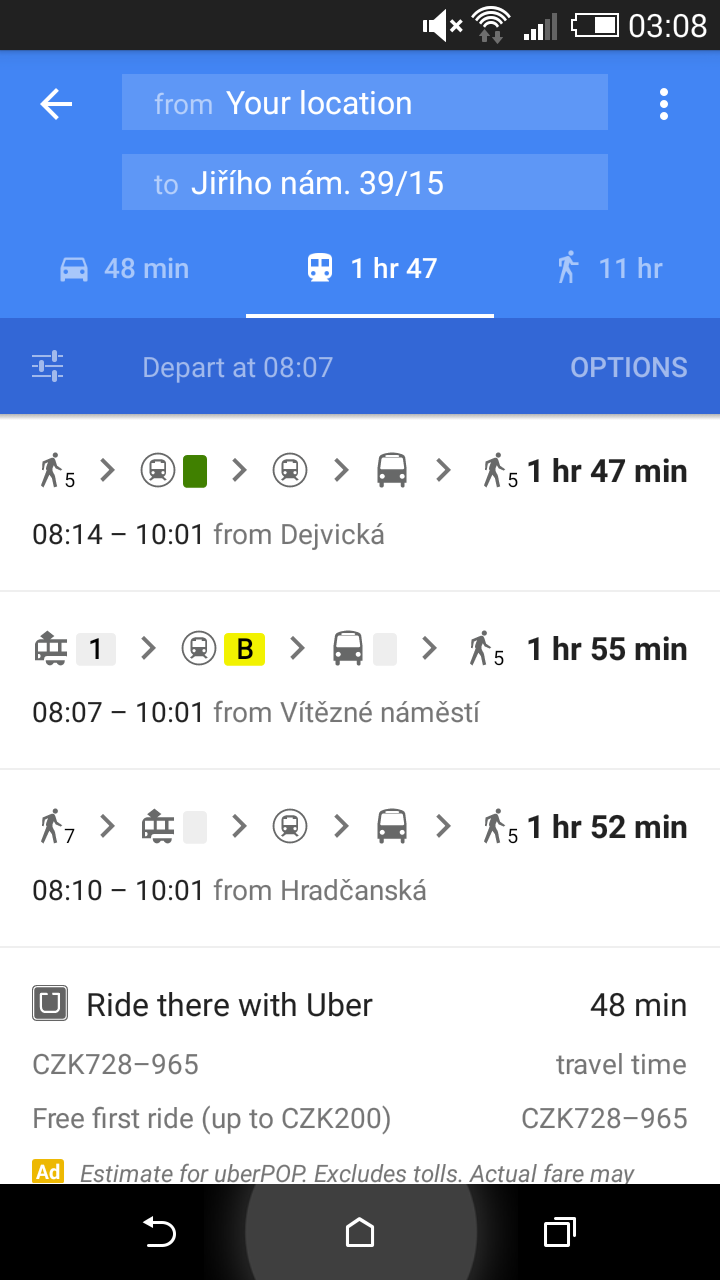
Task: Go back using the top-left arrow
Action: pyautogui.click(x=56, y=104)
